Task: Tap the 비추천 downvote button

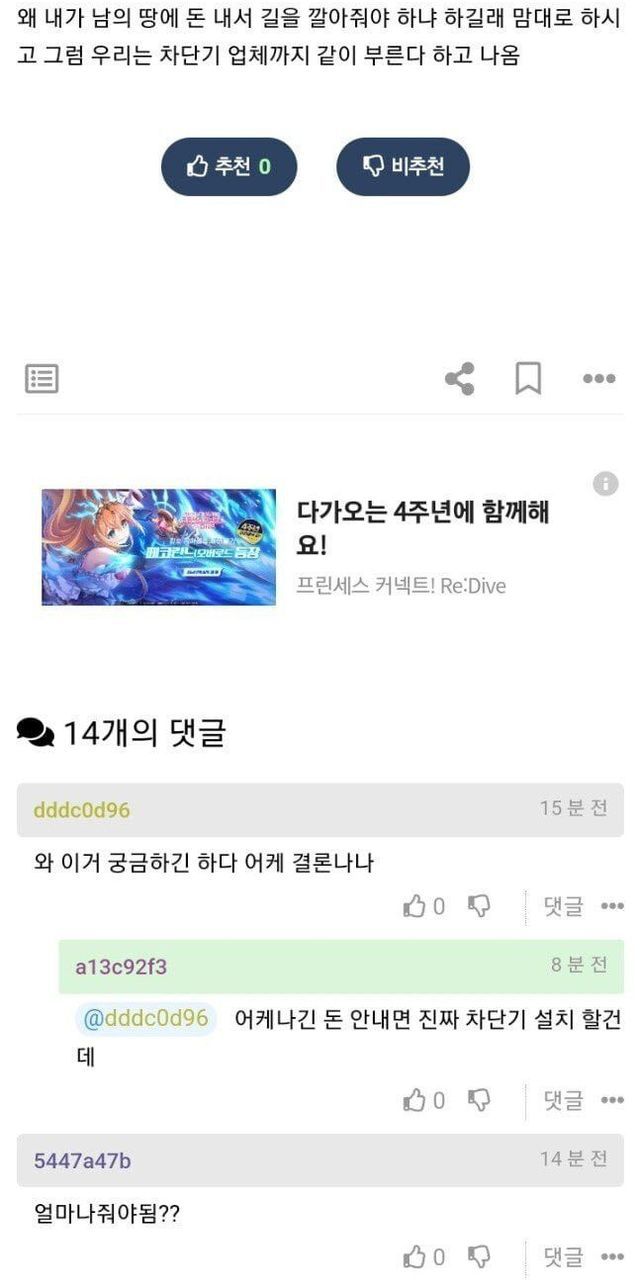Action: (403, 166)
